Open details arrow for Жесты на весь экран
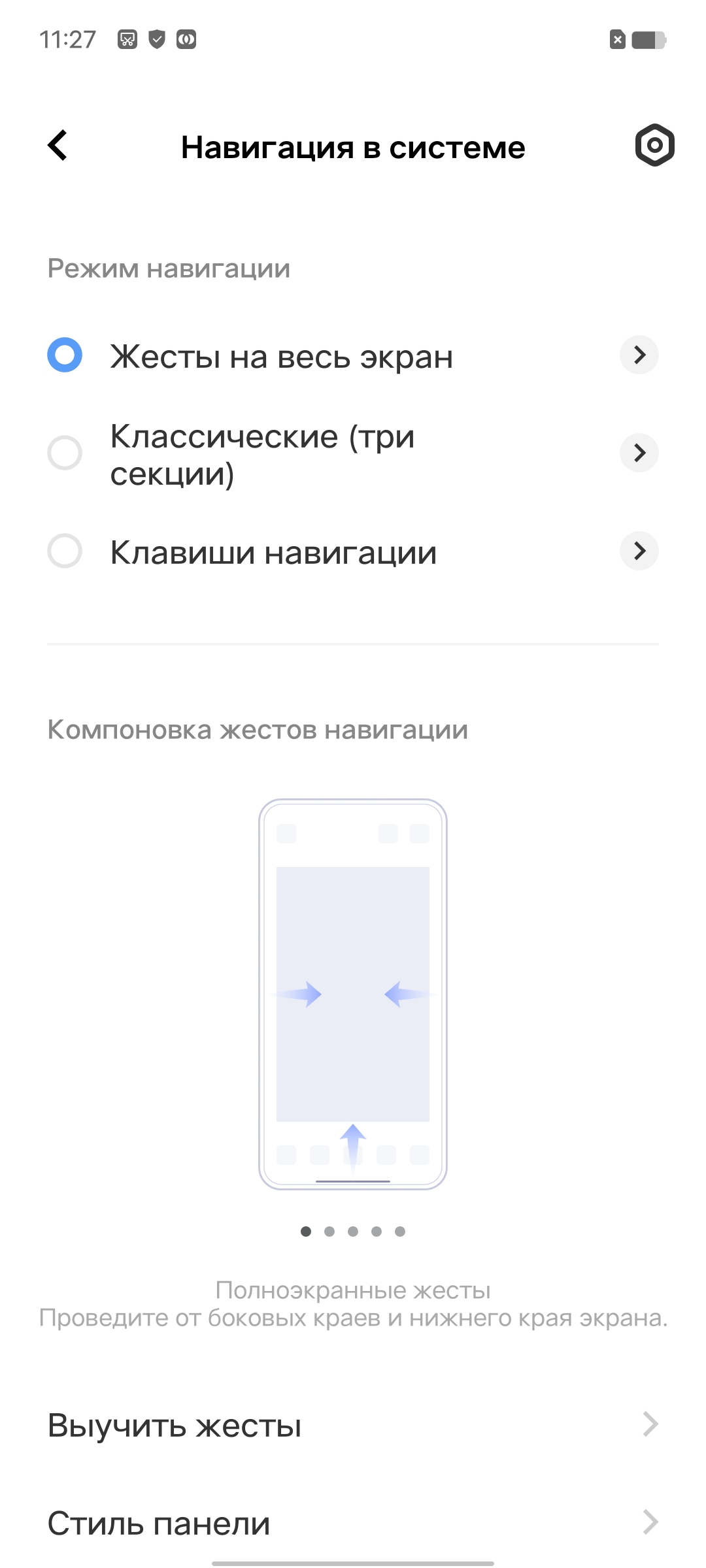706x1568 pixels. coord(639,355)
